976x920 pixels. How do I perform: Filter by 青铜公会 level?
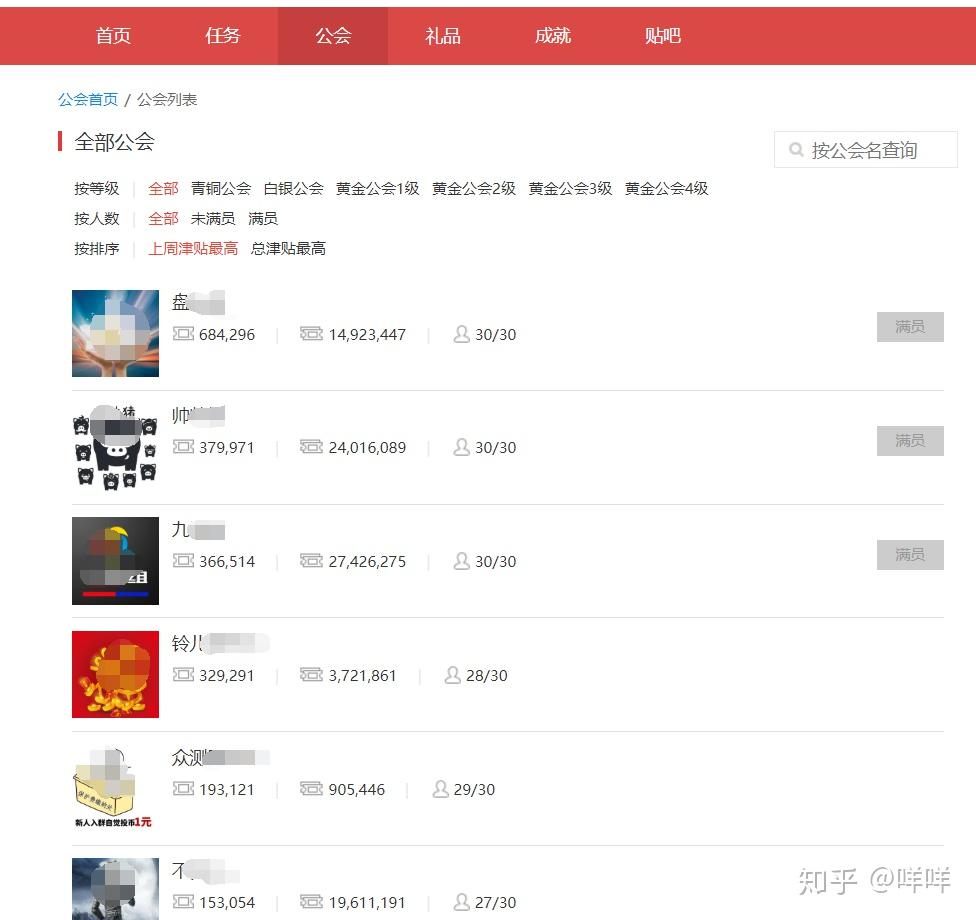(x=221, y=188)
